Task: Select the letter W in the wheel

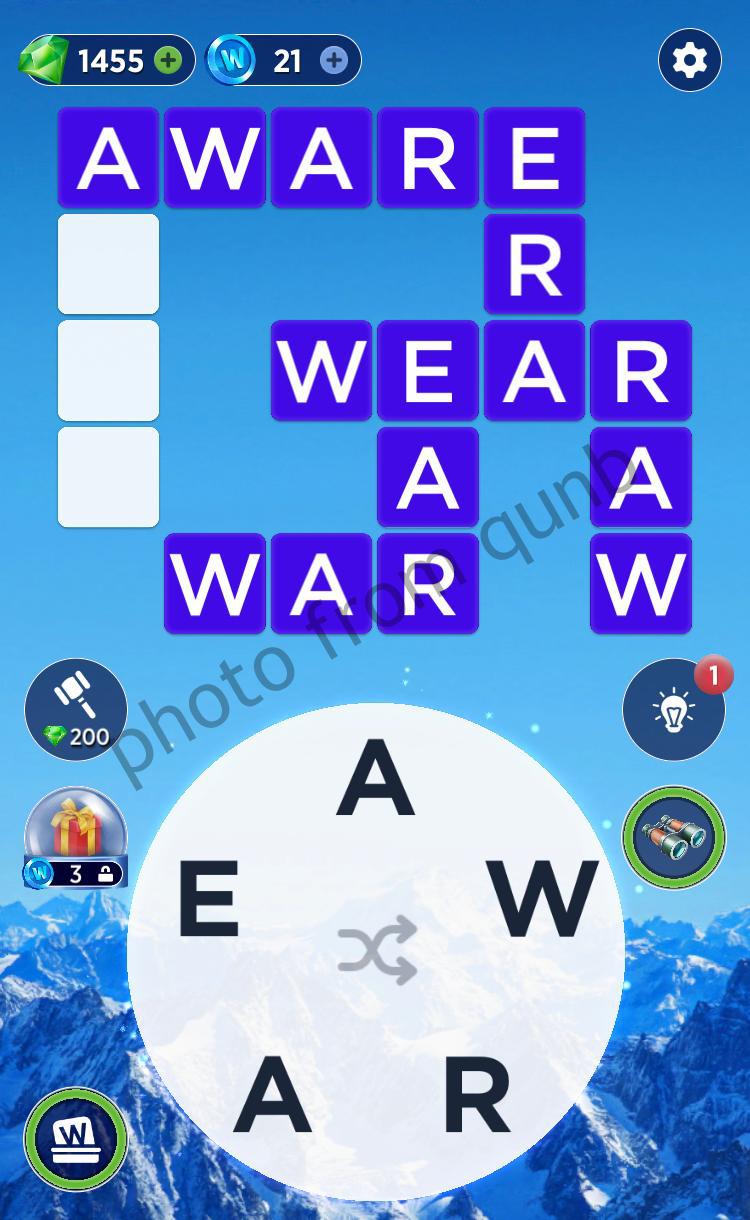Action: (545, 899)
